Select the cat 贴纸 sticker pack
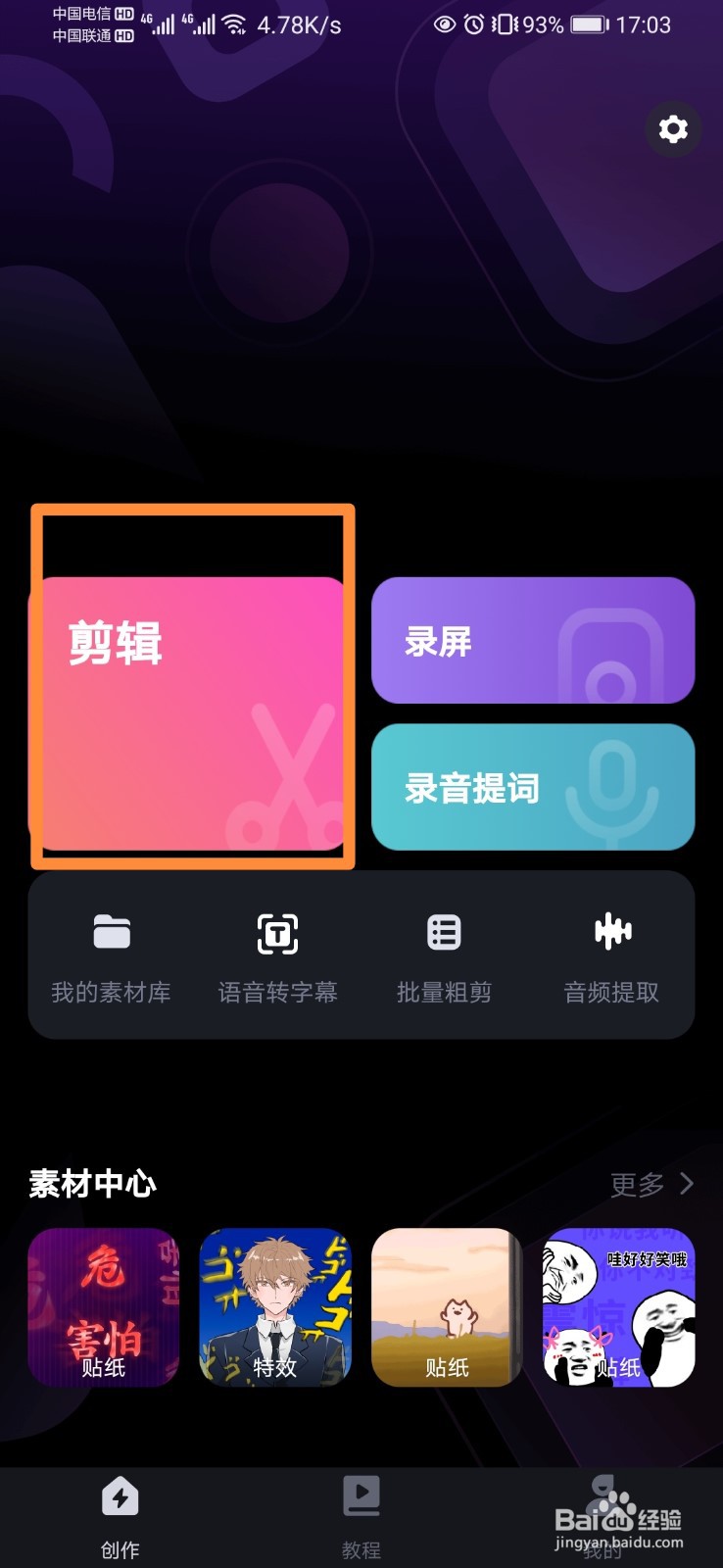The image size is (723, 1568). pos(446,1308)
